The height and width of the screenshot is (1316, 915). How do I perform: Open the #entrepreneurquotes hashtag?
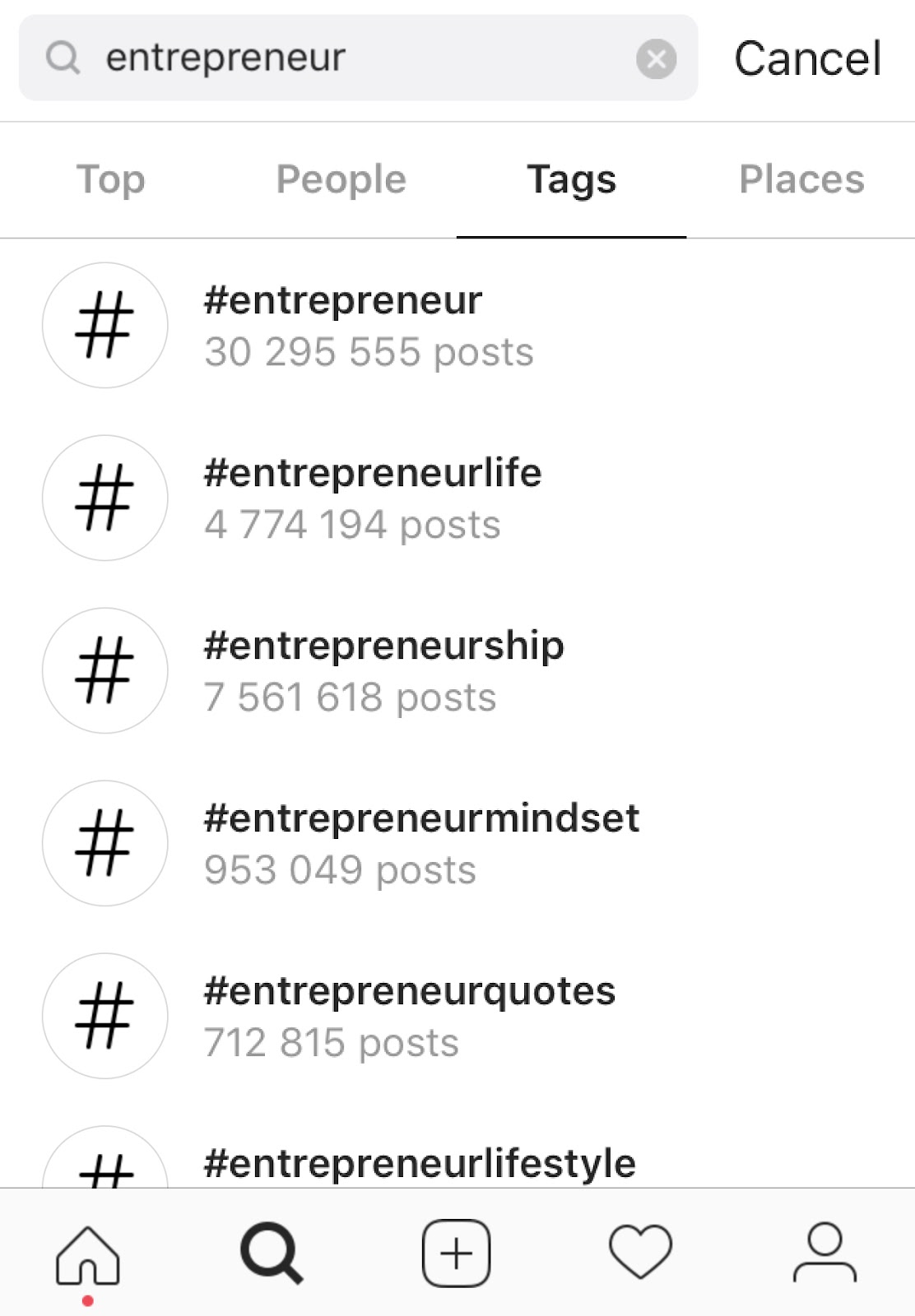click(x=409, y=1017)
